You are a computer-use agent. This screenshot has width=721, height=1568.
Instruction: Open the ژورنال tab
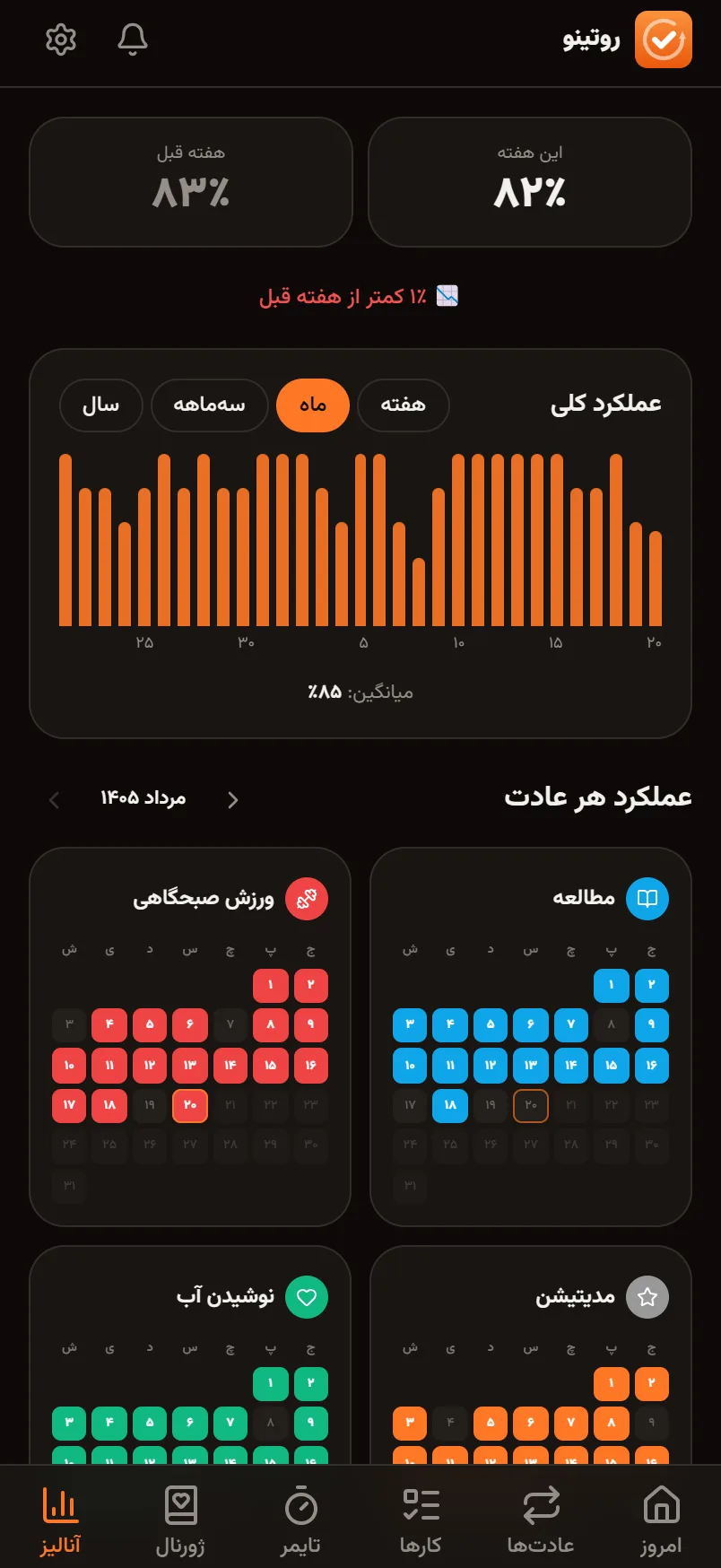pos(180,1519)
